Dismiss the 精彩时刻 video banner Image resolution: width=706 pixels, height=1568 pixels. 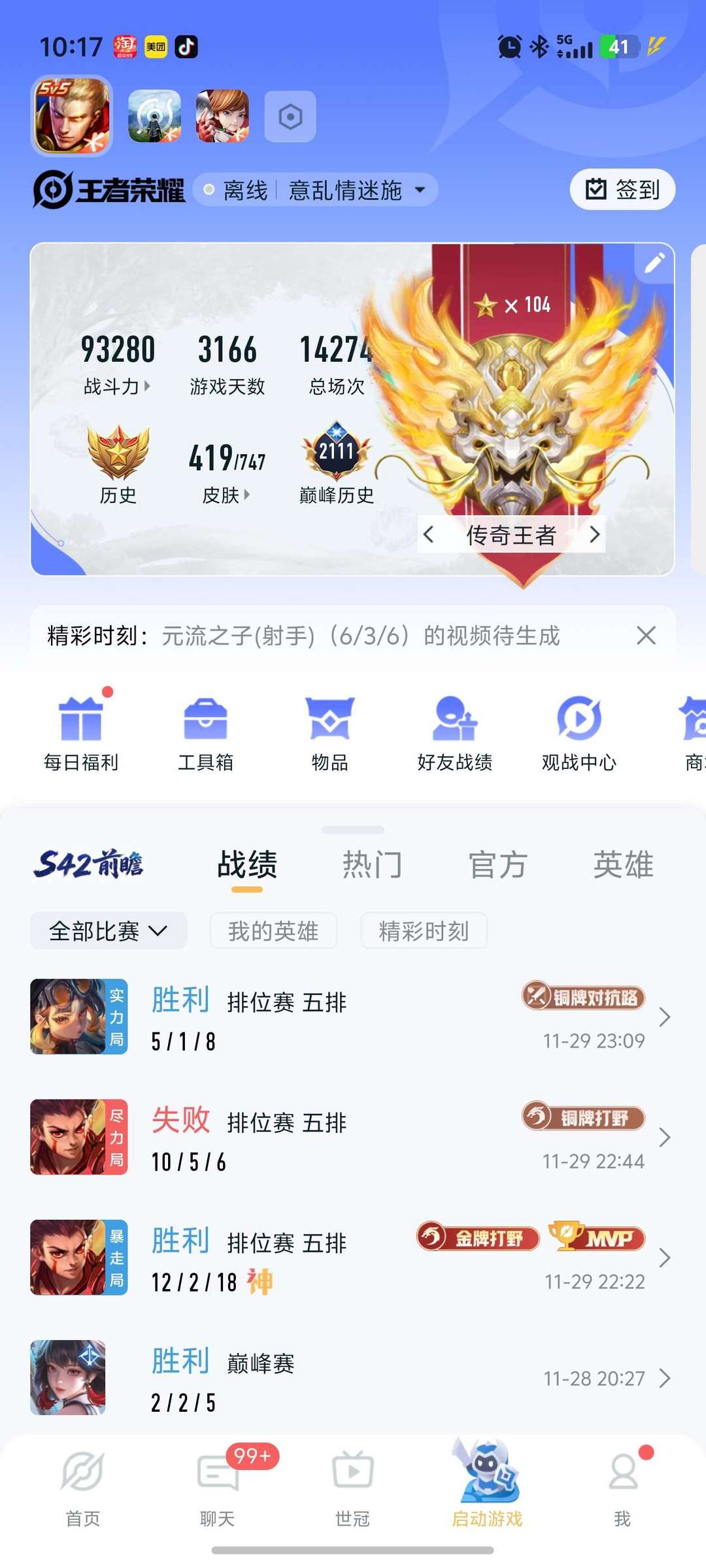pos(645,636)
